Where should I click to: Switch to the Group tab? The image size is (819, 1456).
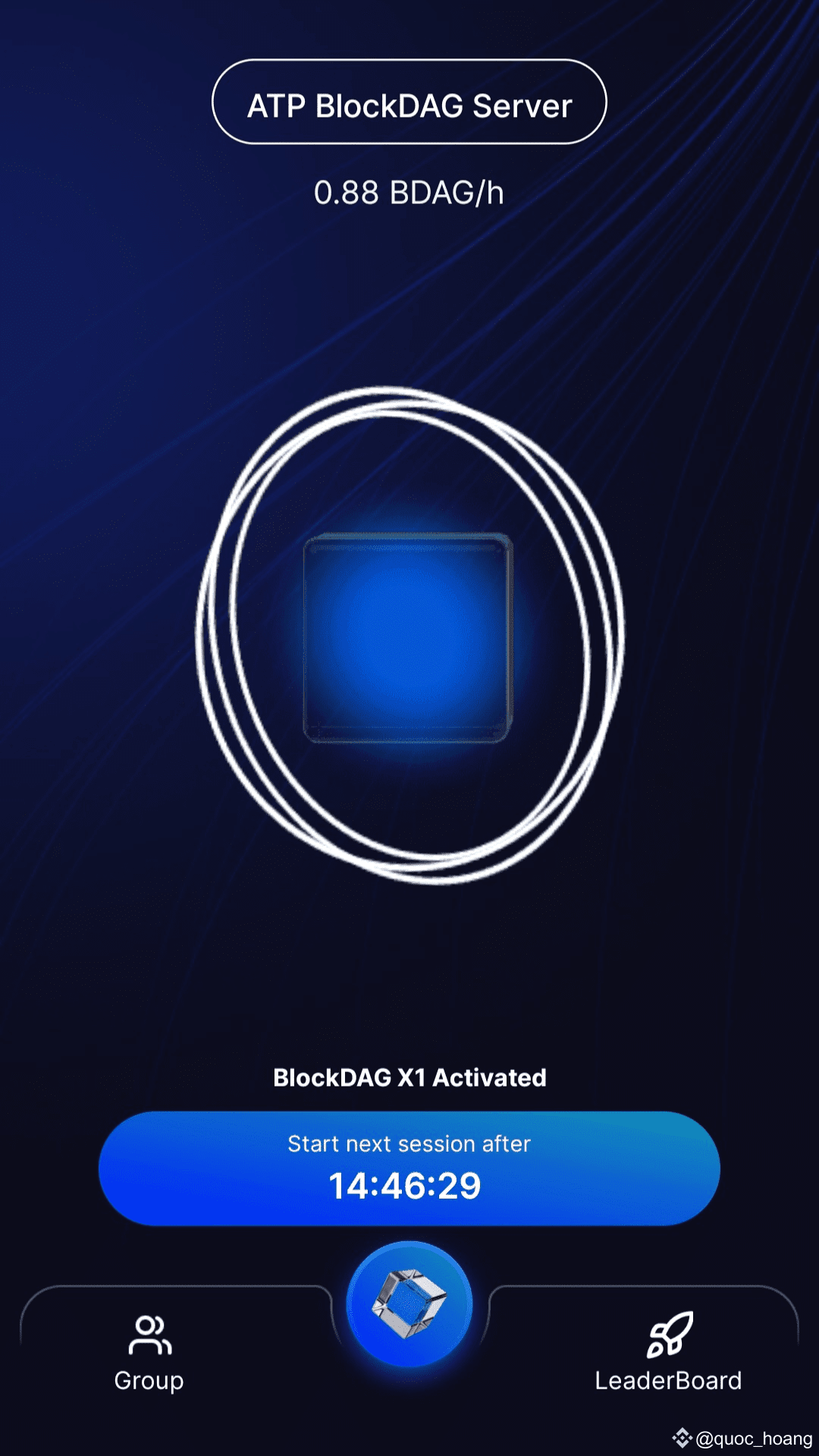[x=149, y=1354]
